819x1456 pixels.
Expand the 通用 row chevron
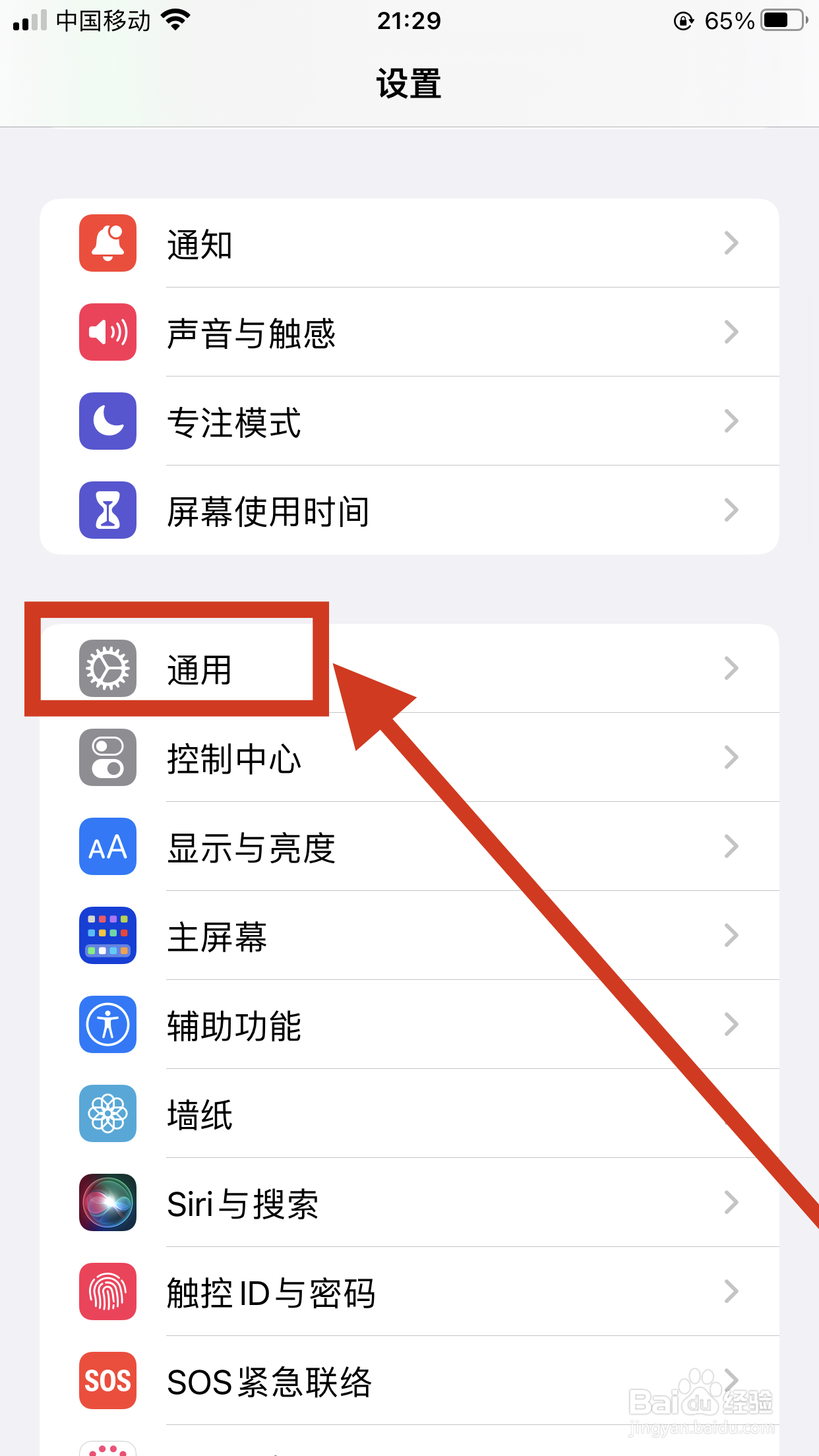coord(731,668)
